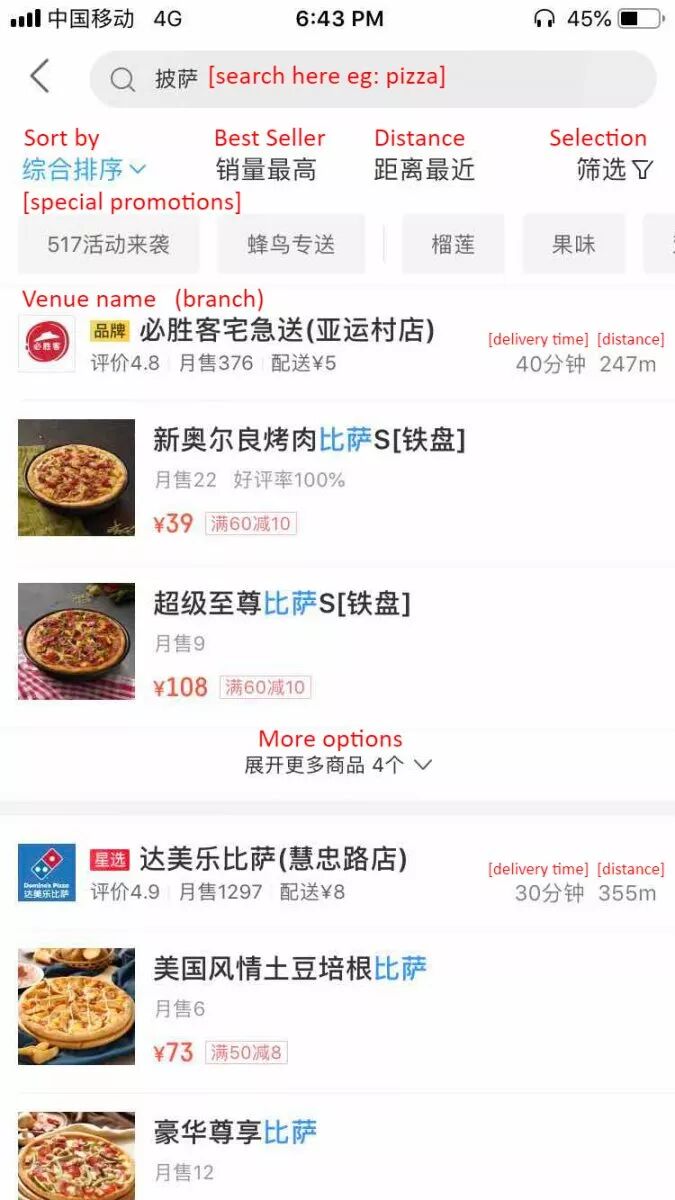The image size is (675, 1200).
Task: Open the 超级至尊比萨S[铁盘] item
Action: click(x=281, y=603)
